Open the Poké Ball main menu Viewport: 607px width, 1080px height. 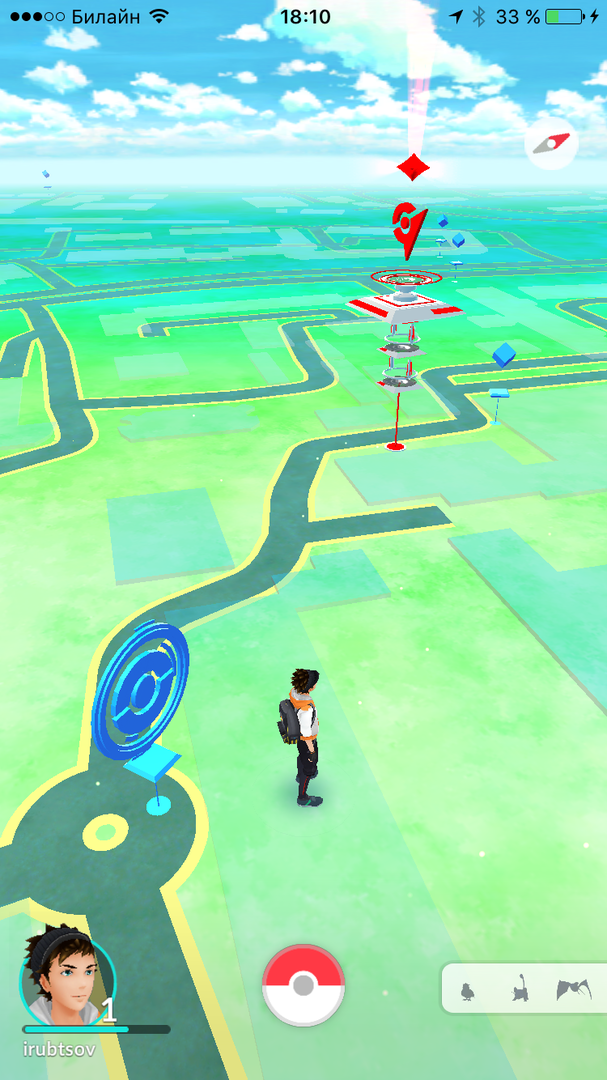point(303,986)
